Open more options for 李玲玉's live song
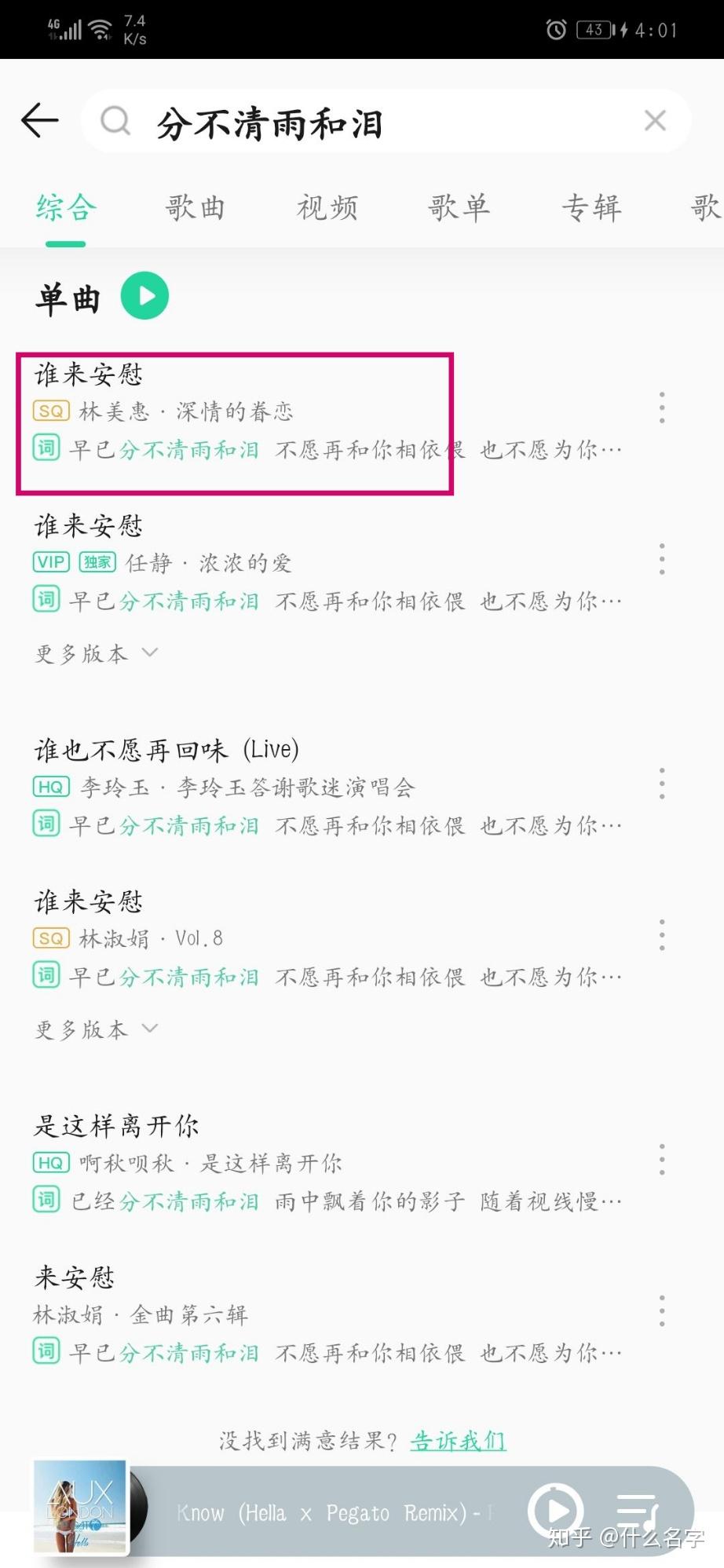 662,784
